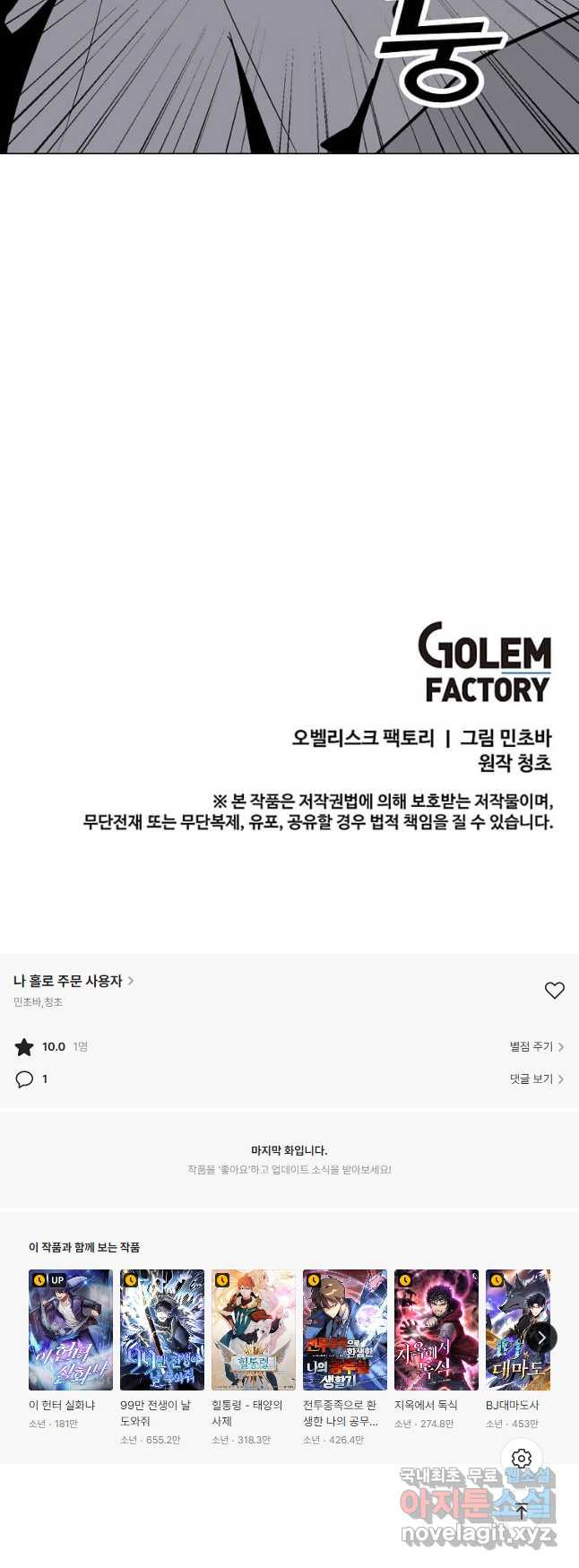This screenshot has height=1568, width=579.
Task: Tap 별점 주기 to rate
Action: [536, 1046]
